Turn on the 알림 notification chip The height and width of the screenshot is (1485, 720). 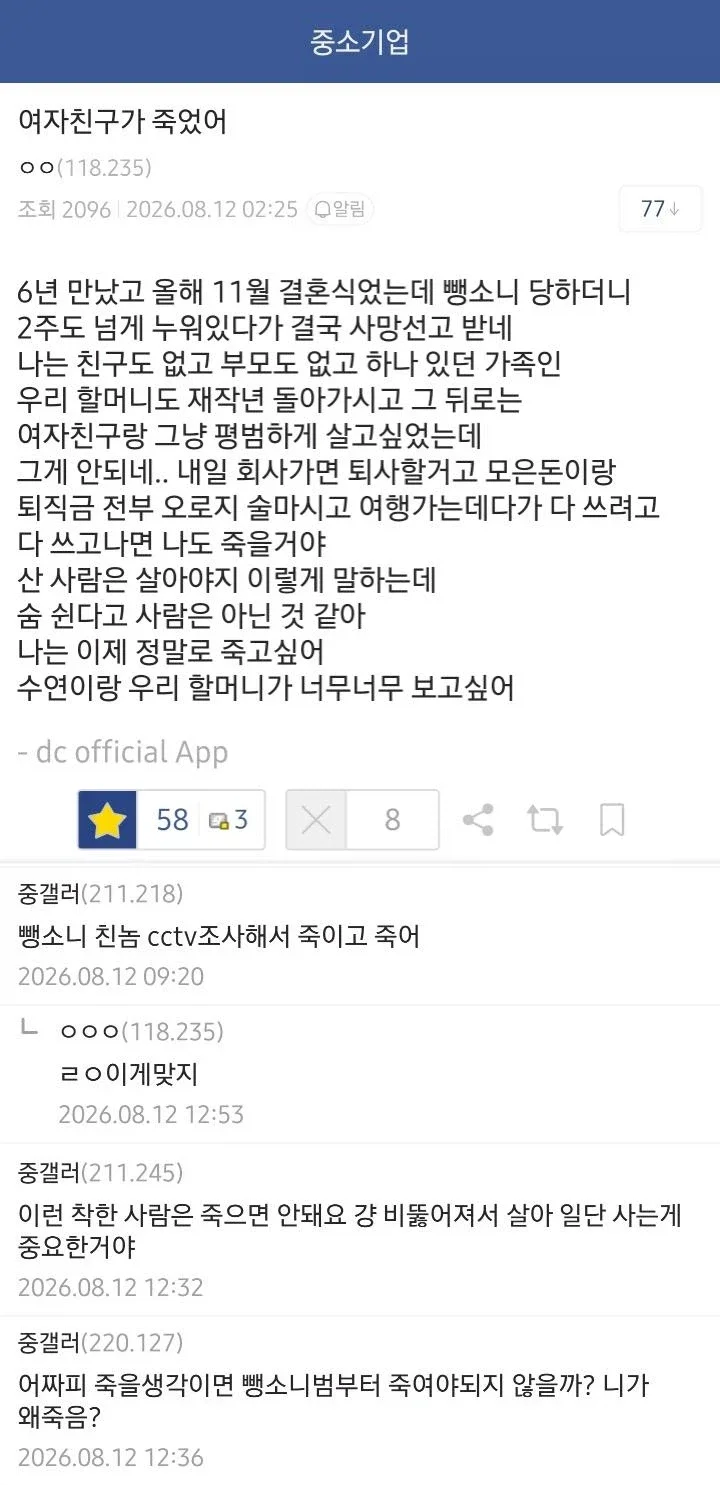click(x=340, y=209)
